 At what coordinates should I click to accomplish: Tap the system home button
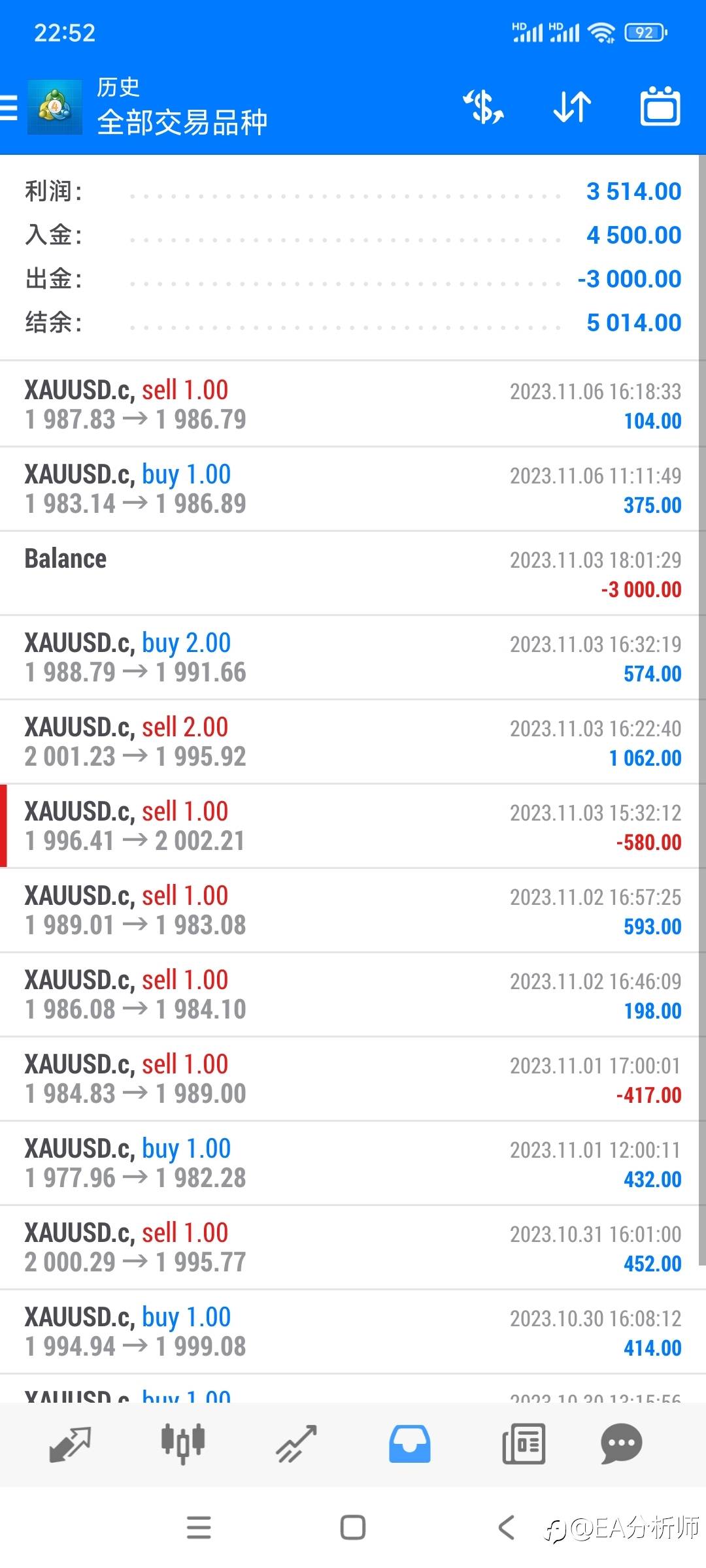353,1527
